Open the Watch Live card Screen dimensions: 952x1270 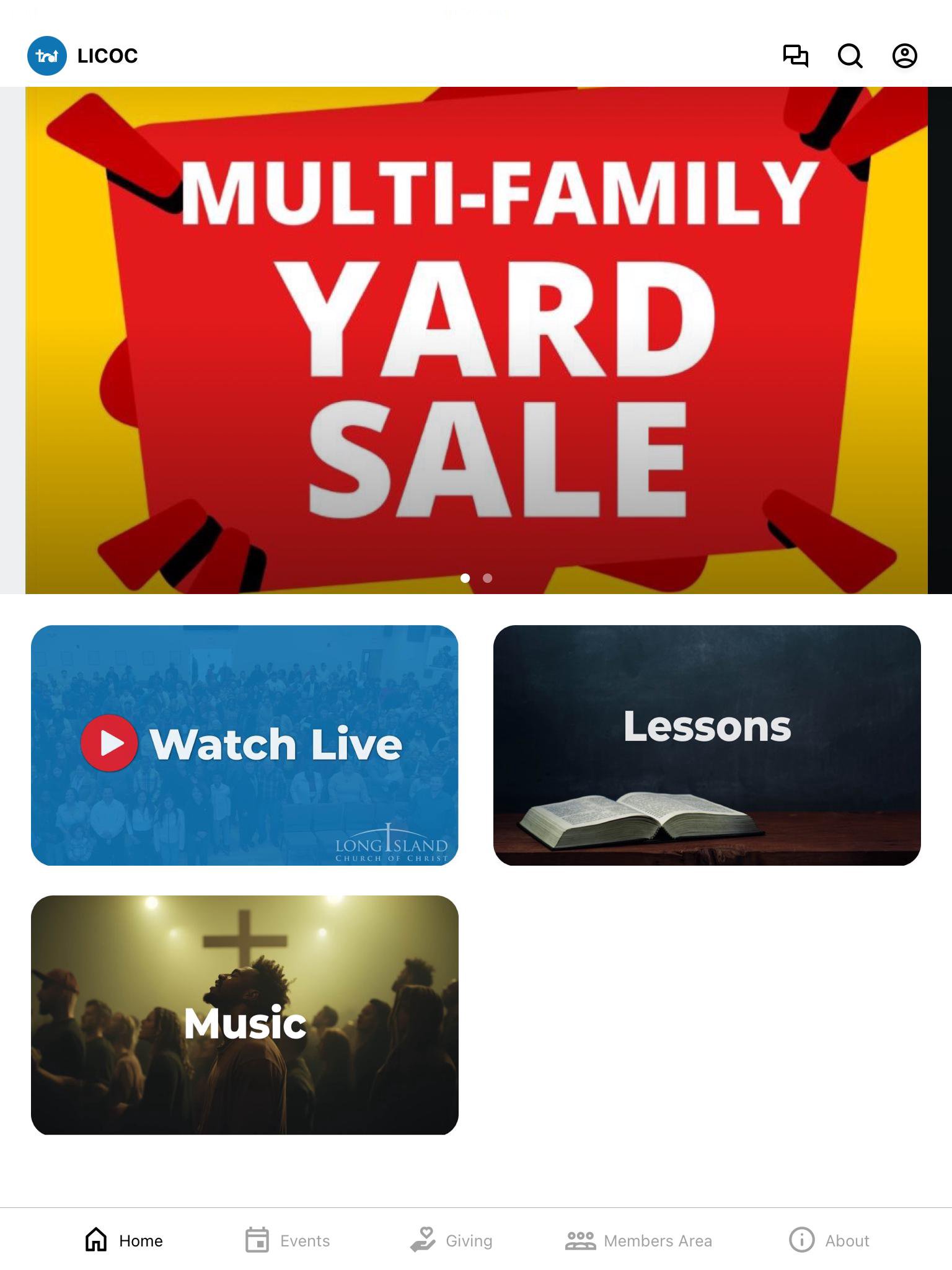pos(245,745)
